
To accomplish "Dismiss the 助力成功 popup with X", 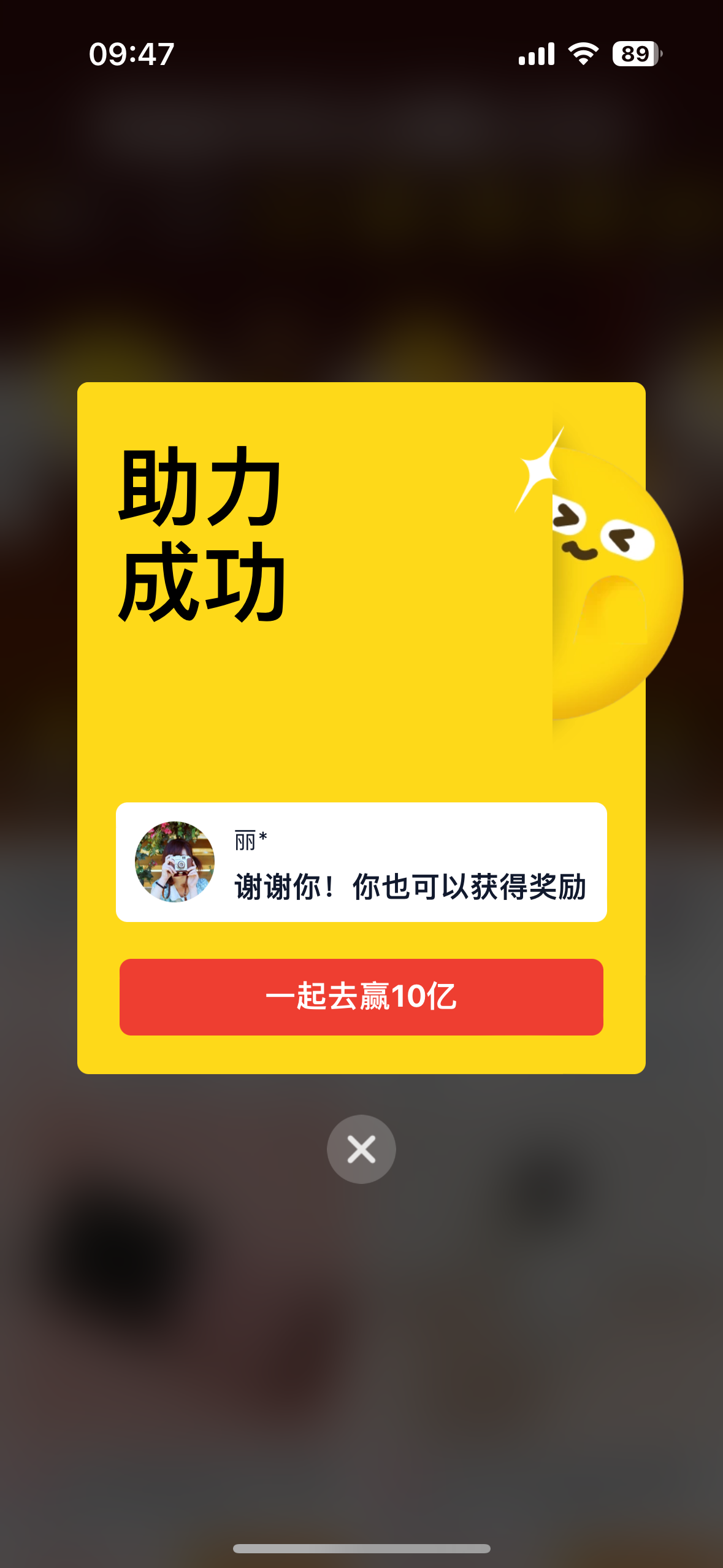I will point(361,1149).
